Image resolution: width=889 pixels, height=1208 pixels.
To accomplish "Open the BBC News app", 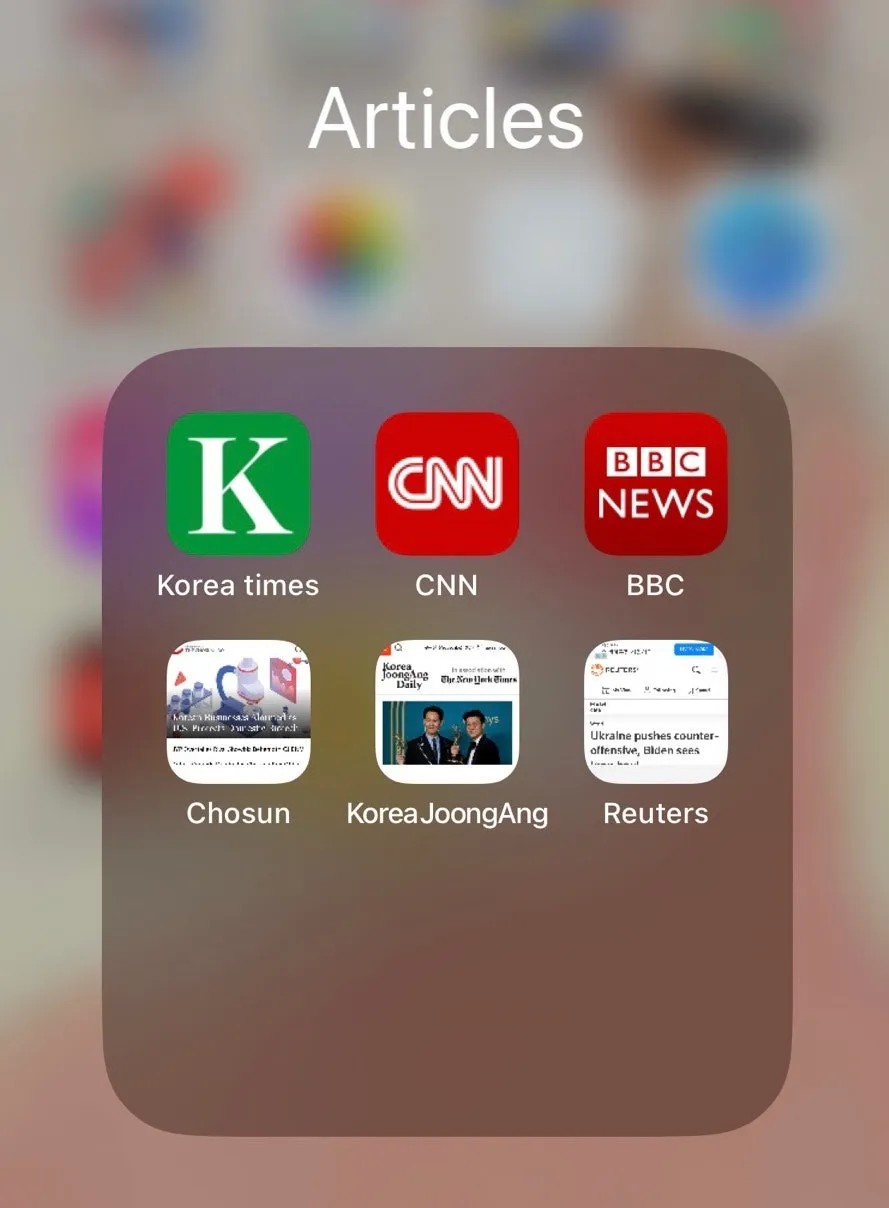I will pyautogui.click(x=656, y=483).
